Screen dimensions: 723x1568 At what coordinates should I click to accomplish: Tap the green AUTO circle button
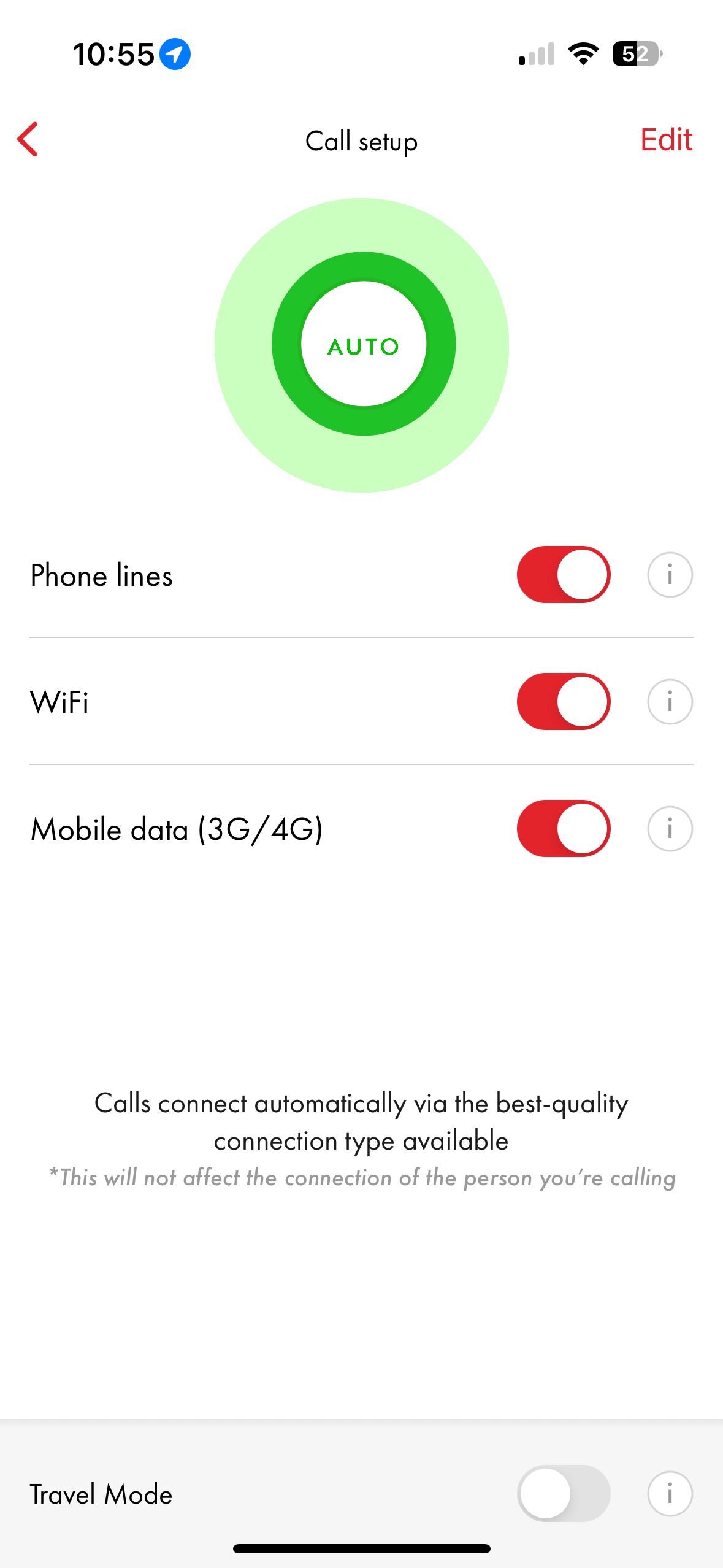click(364, 344)
